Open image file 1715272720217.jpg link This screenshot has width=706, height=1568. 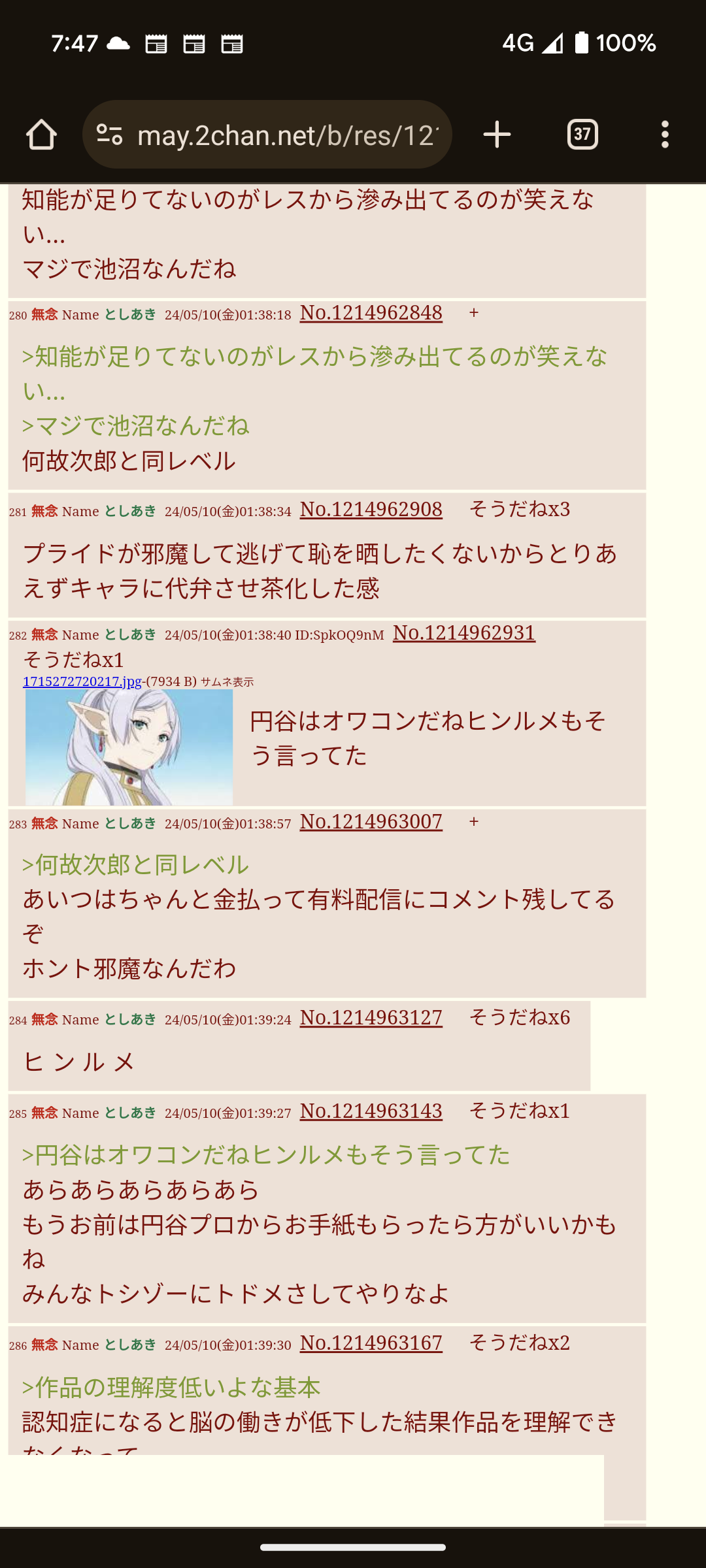coord(82,681)
